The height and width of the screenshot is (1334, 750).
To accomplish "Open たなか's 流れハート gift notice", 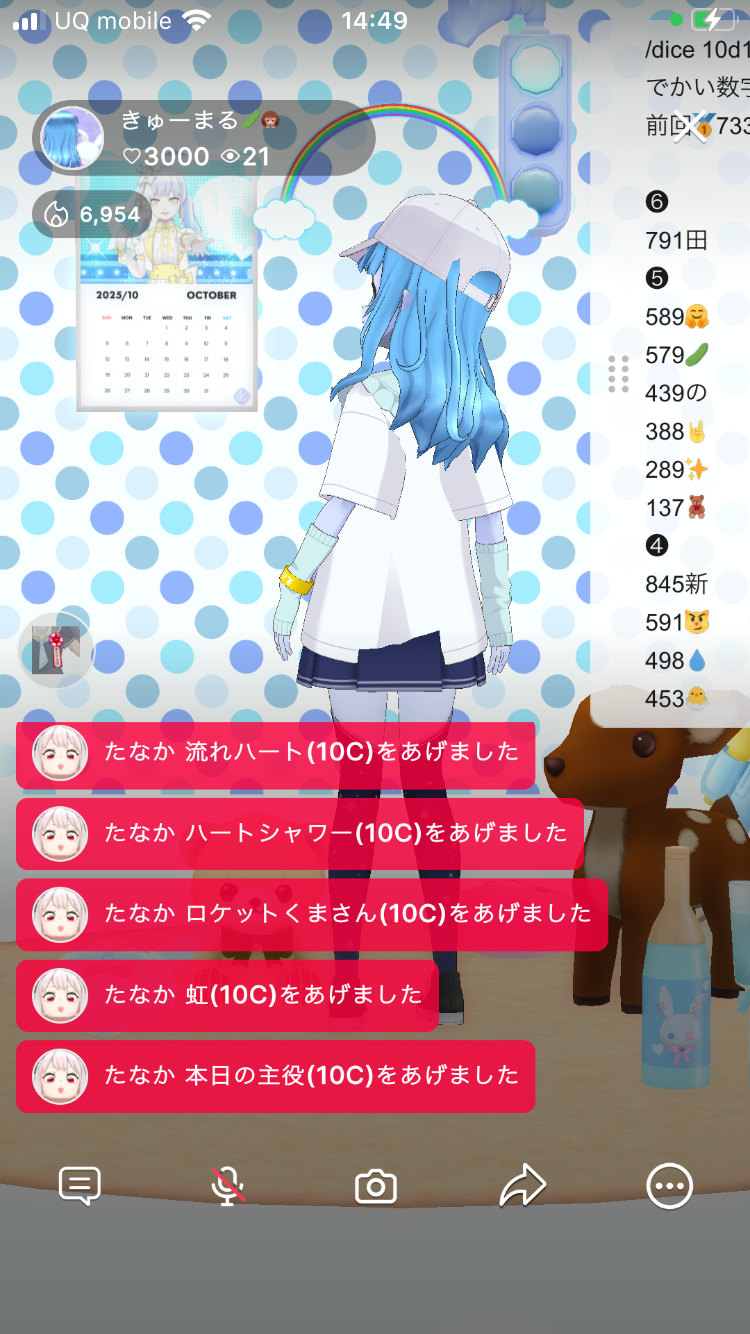I will [276, 753].
